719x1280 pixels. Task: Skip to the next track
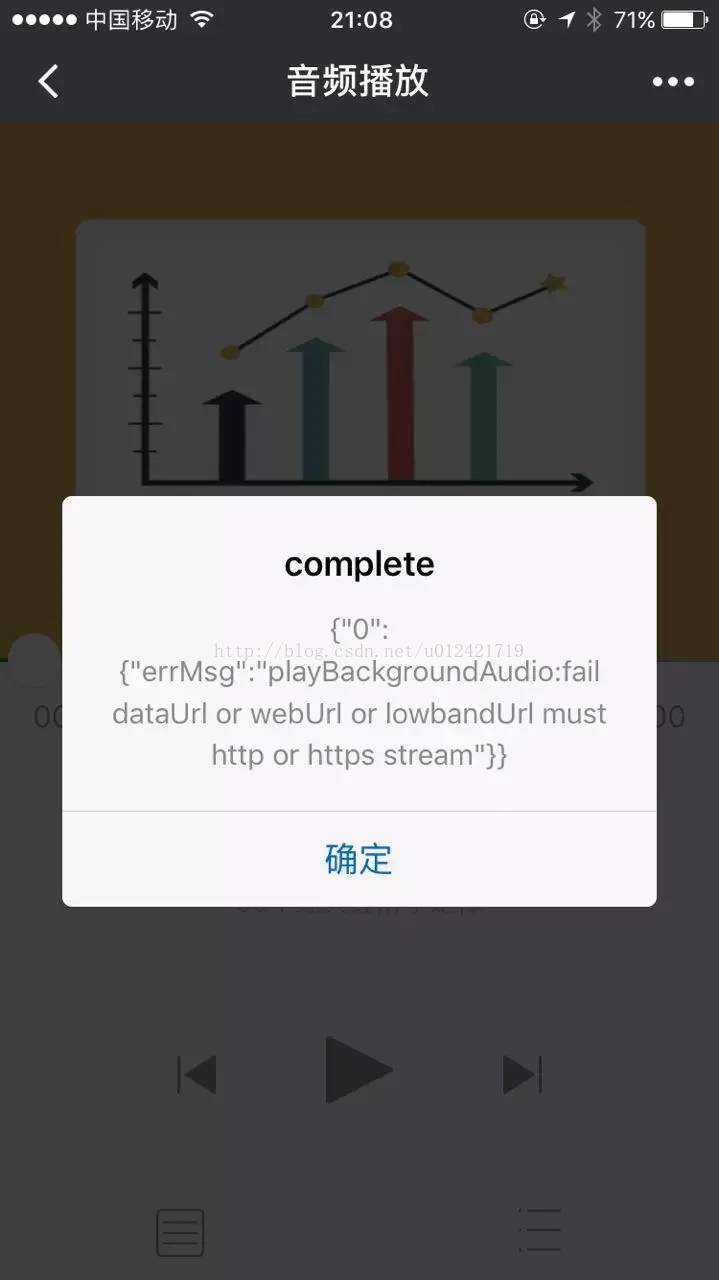point(522,1075)
